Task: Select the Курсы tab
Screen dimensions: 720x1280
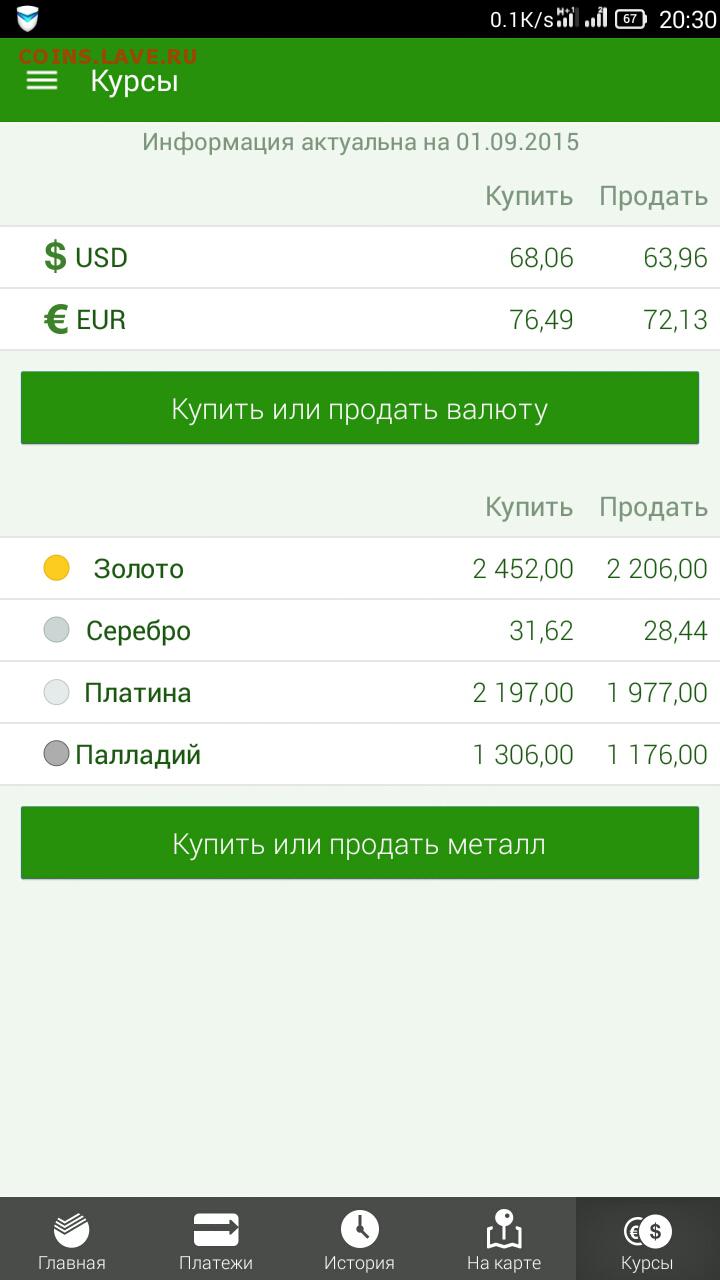Action: click(x=648, y=1239)
